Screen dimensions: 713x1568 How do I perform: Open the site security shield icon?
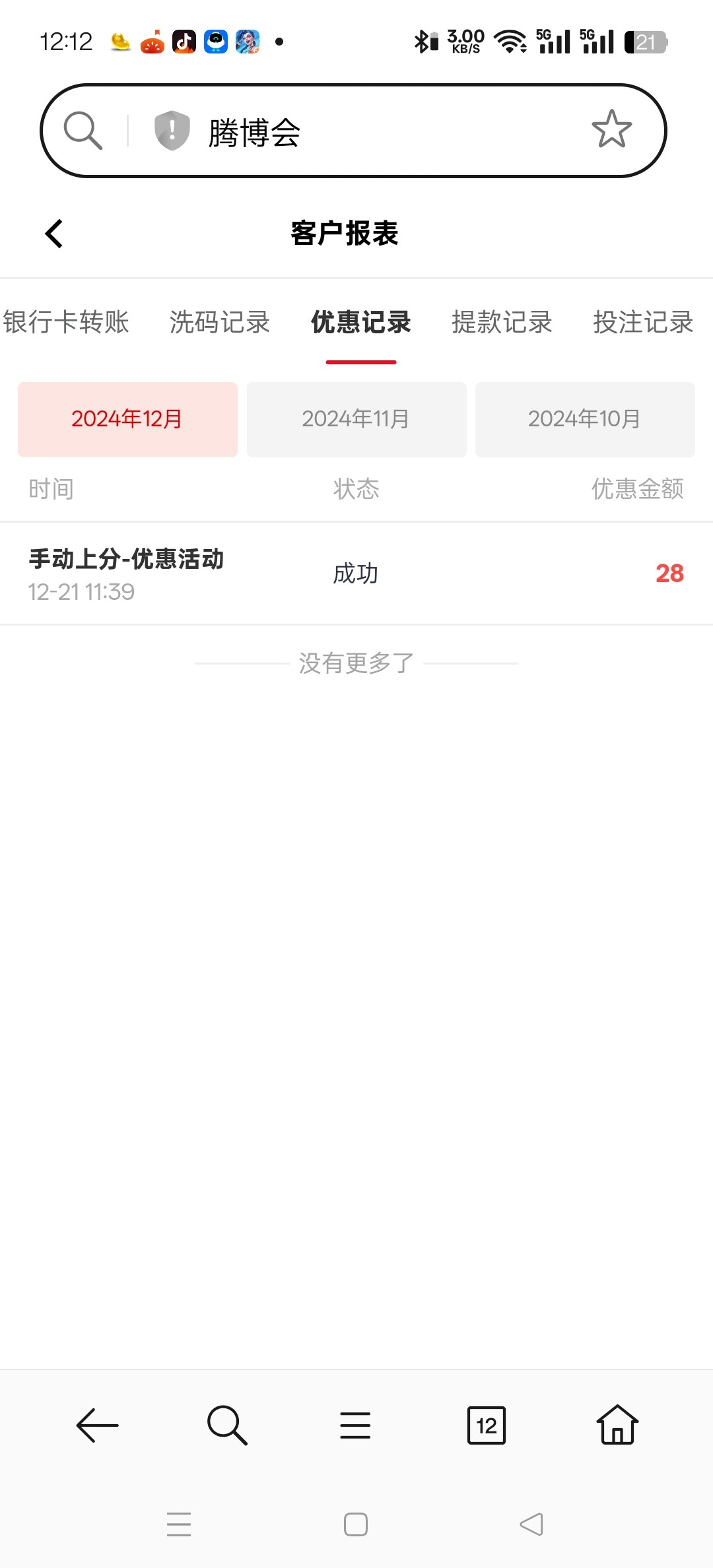[x=172, y=131]
